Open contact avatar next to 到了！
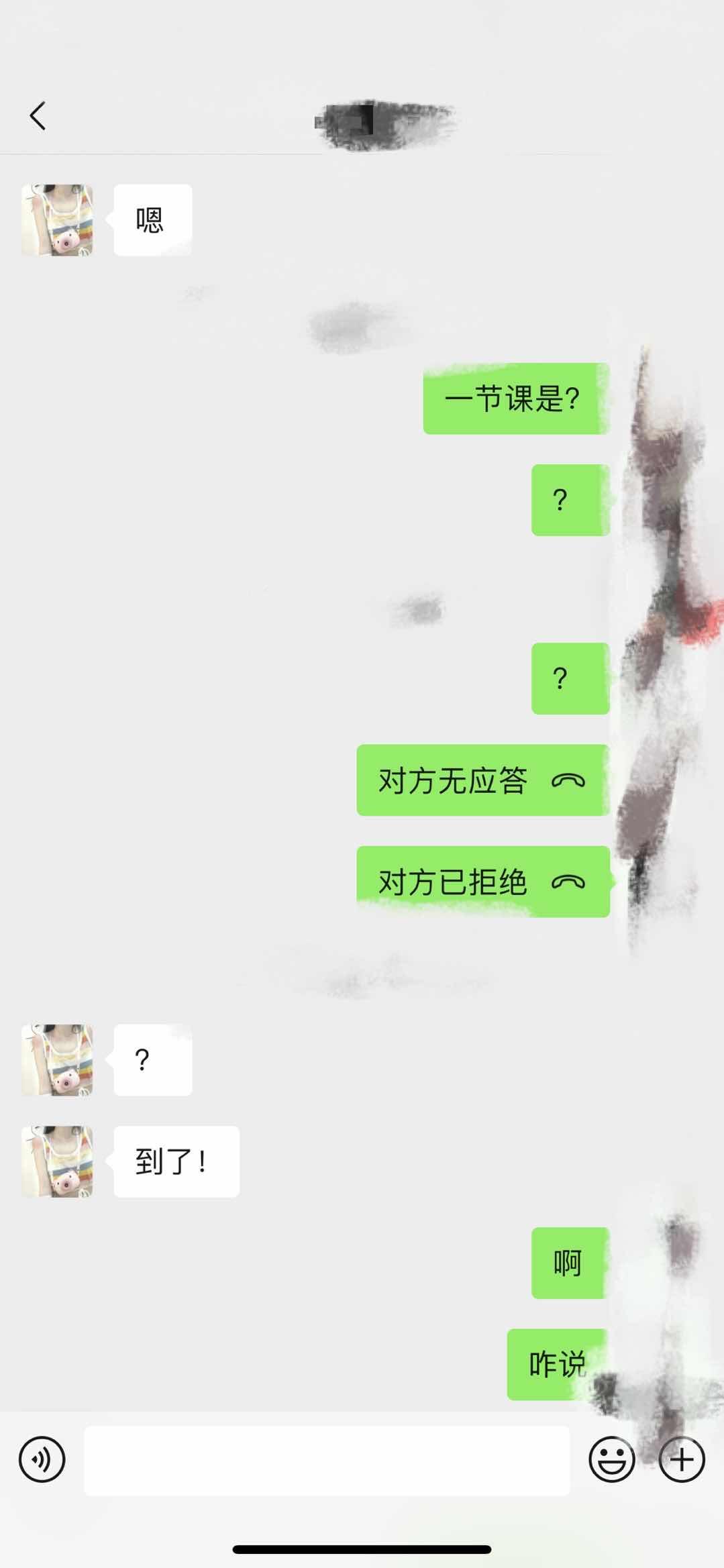 click(57, 1161)
